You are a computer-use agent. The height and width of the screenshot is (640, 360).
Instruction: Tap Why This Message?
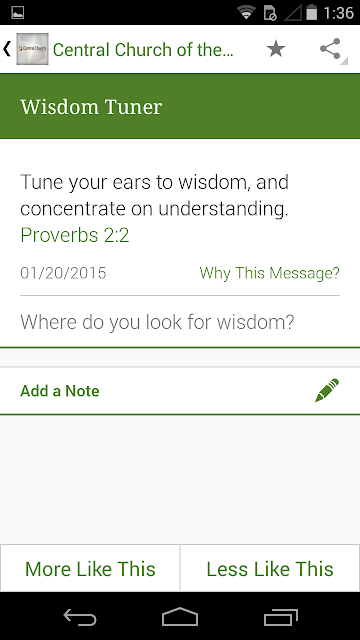click(x=269, y=273)
